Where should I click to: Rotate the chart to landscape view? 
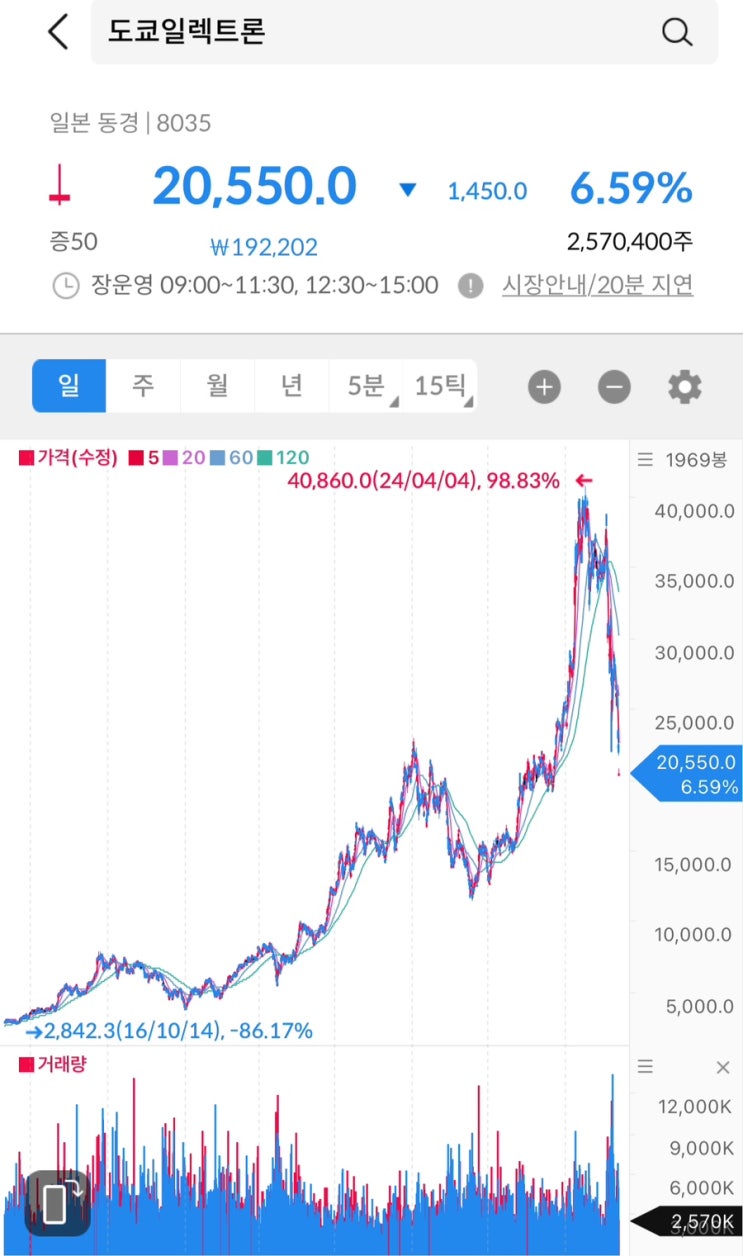pyautogui.click(x=57, y=1203)
